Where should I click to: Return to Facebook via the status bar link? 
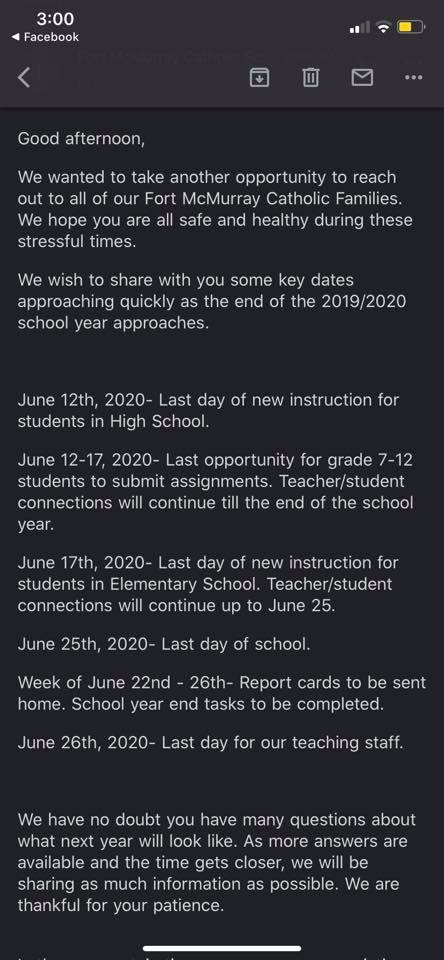(45, 37)
